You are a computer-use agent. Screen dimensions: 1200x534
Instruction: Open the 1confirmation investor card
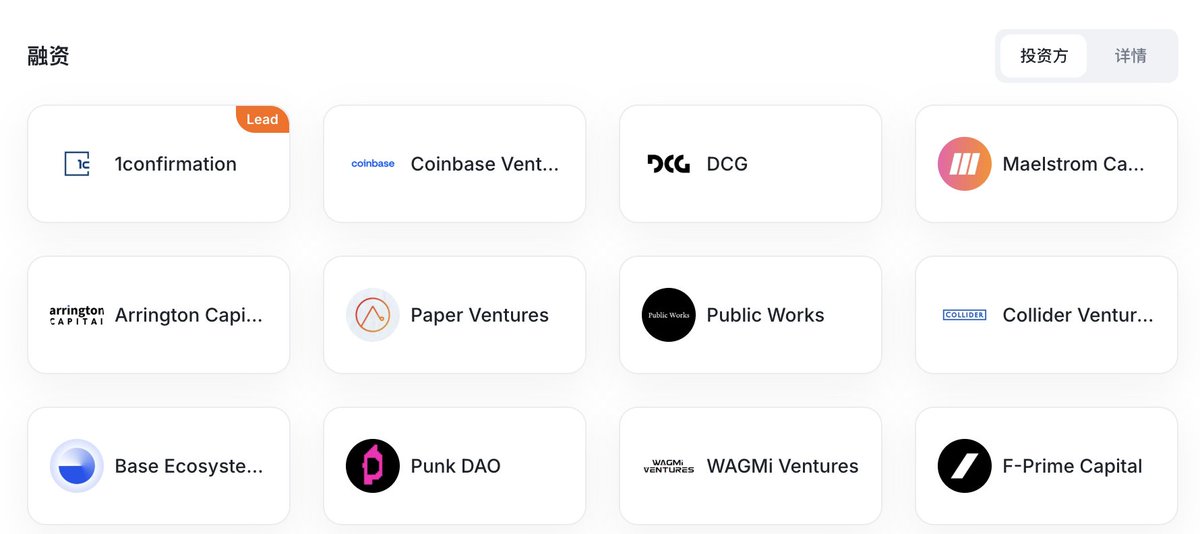tap(158, 164)
